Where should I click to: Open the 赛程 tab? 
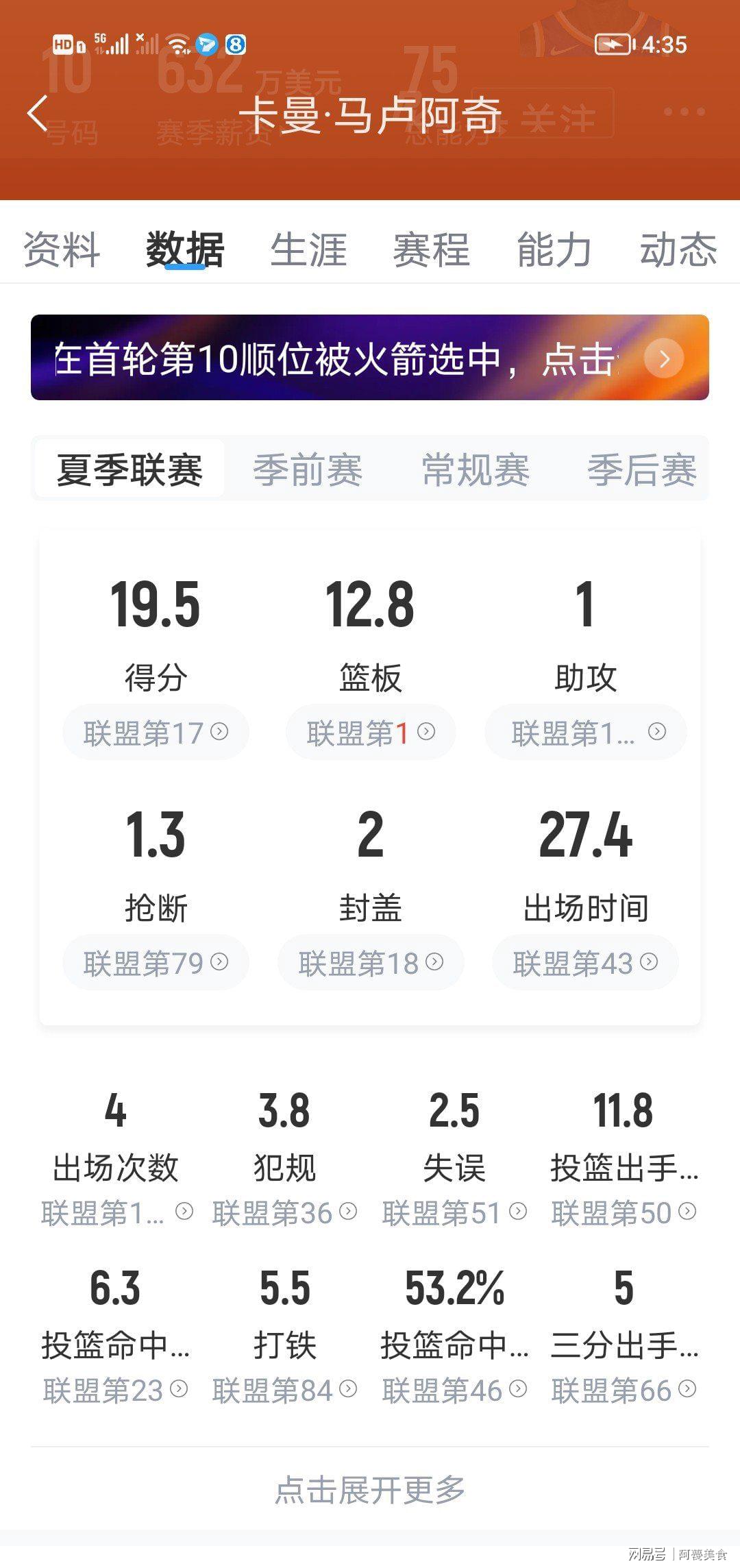432,249
